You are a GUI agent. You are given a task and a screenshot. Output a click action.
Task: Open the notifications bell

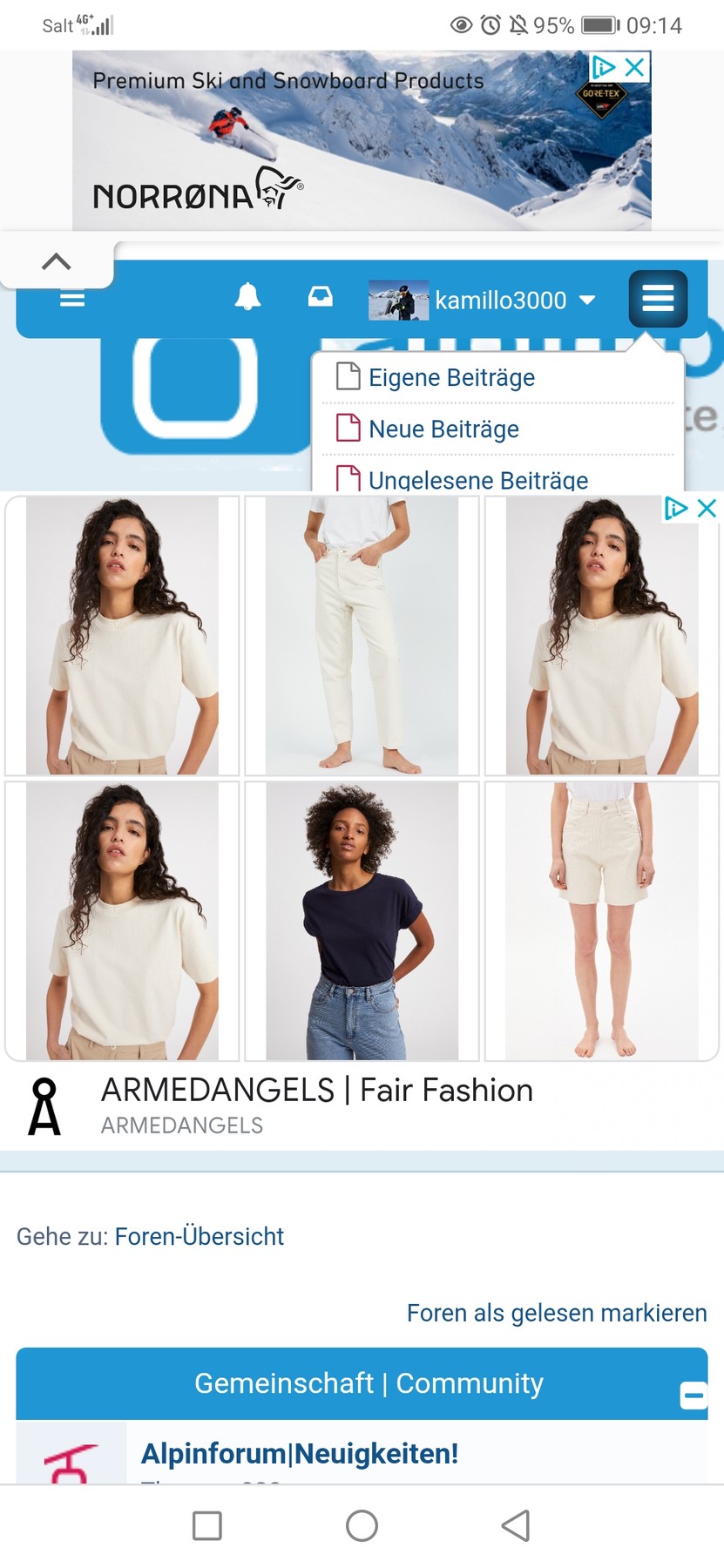[248, 298]
